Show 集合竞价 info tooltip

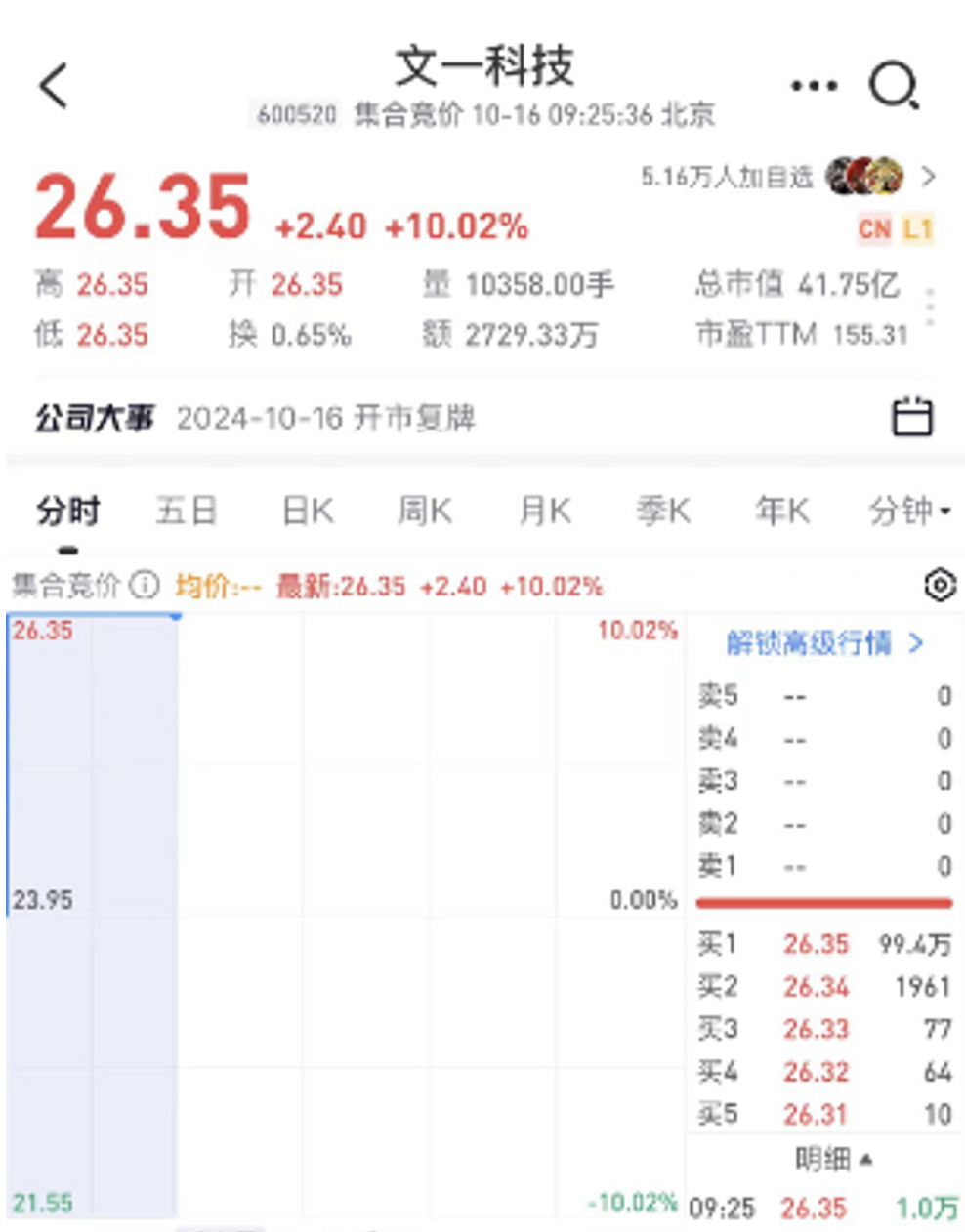tap(145, 586)
